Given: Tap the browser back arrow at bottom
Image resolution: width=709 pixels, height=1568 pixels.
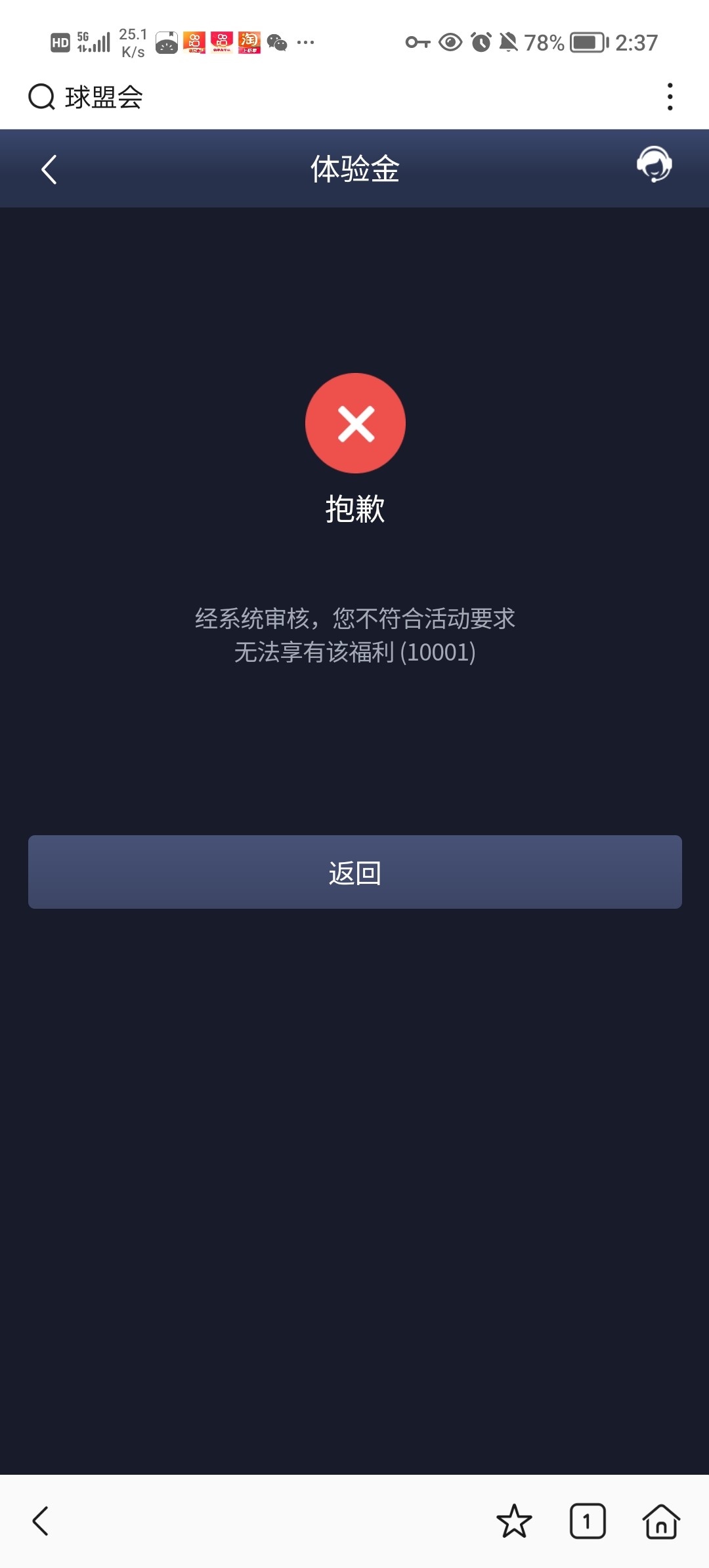Looking at the screenshot, I should (41, 1521).
